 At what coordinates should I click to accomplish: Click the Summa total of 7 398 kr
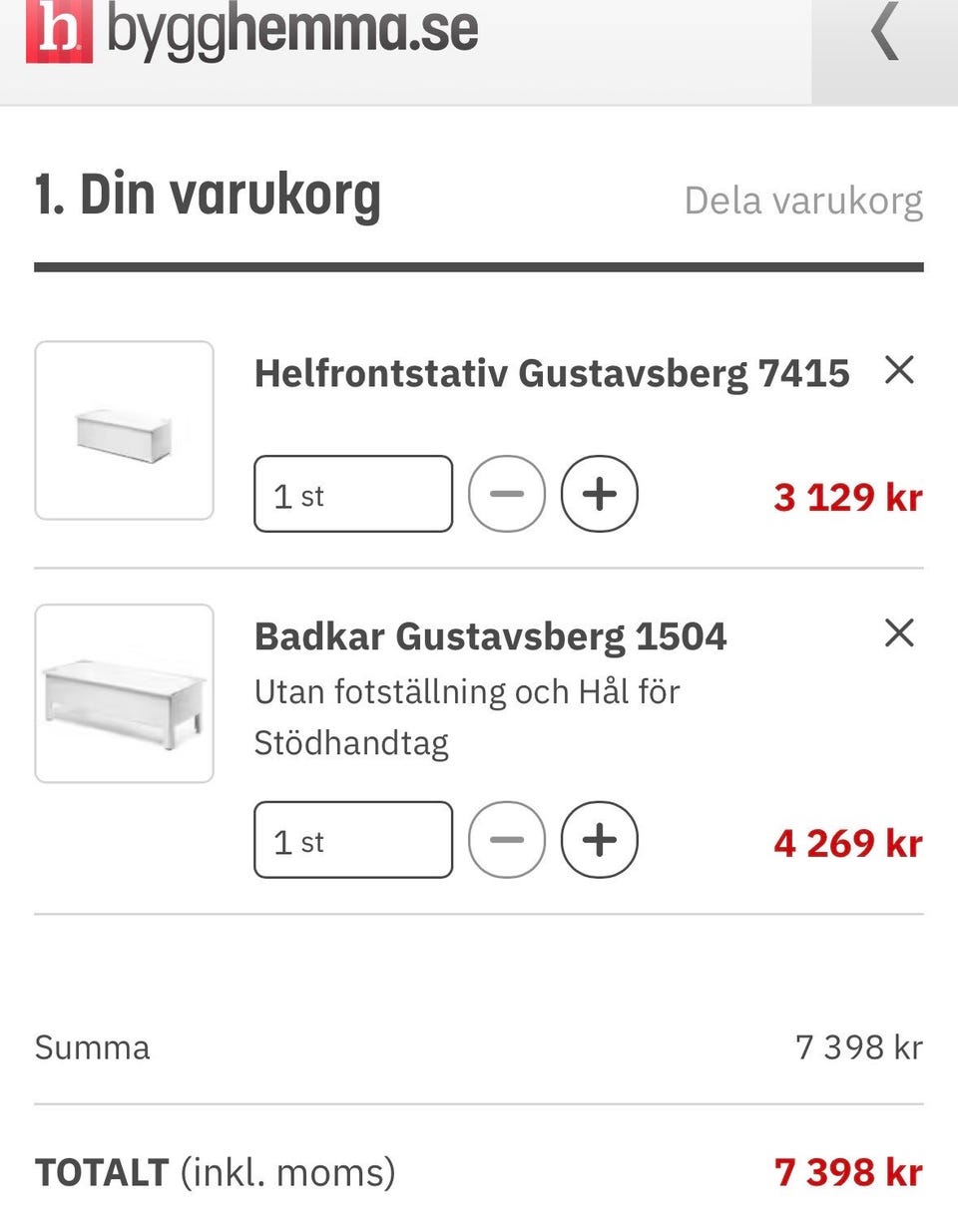[x=856, y=1047]
